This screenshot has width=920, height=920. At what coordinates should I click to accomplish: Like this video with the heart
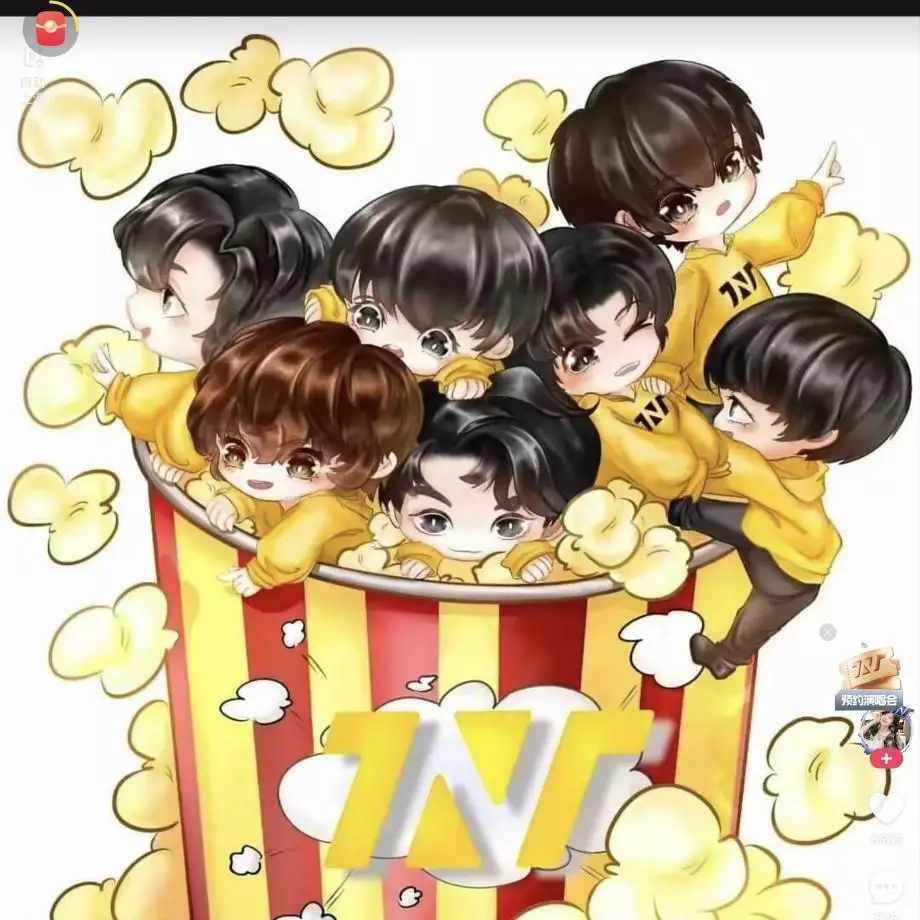pyautogui.click(x=886, y=808)
